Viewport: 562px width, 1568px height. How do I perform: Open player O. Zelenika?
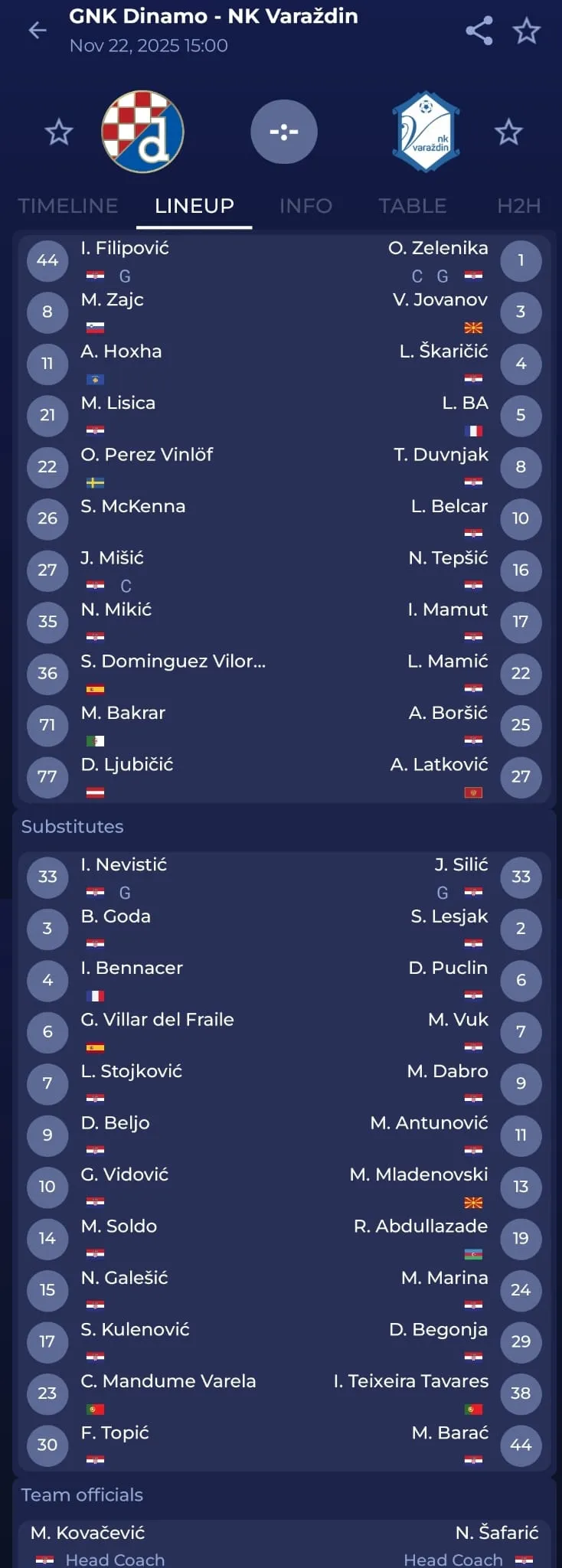click(438, 248)
